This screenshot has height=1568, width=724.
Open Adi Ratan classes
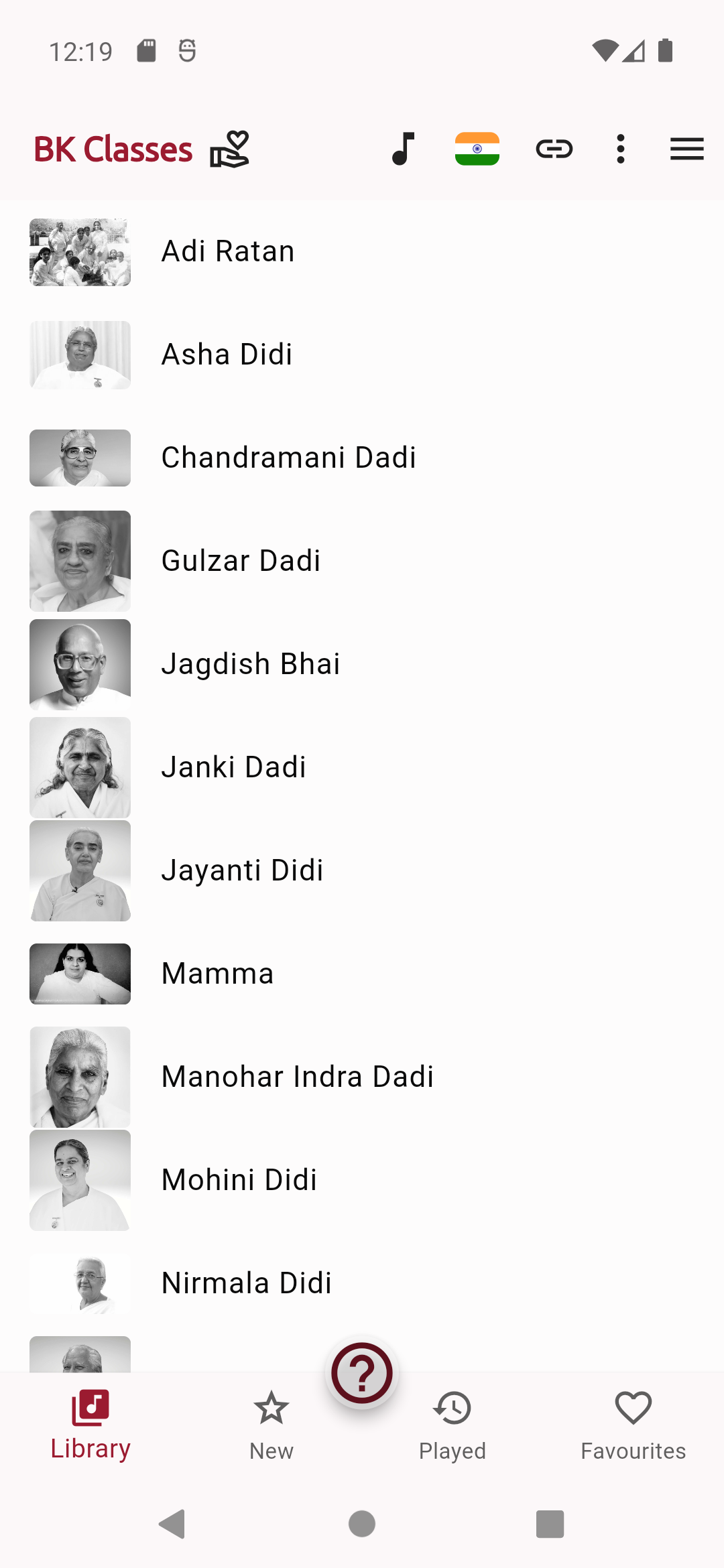pos(228,252)
